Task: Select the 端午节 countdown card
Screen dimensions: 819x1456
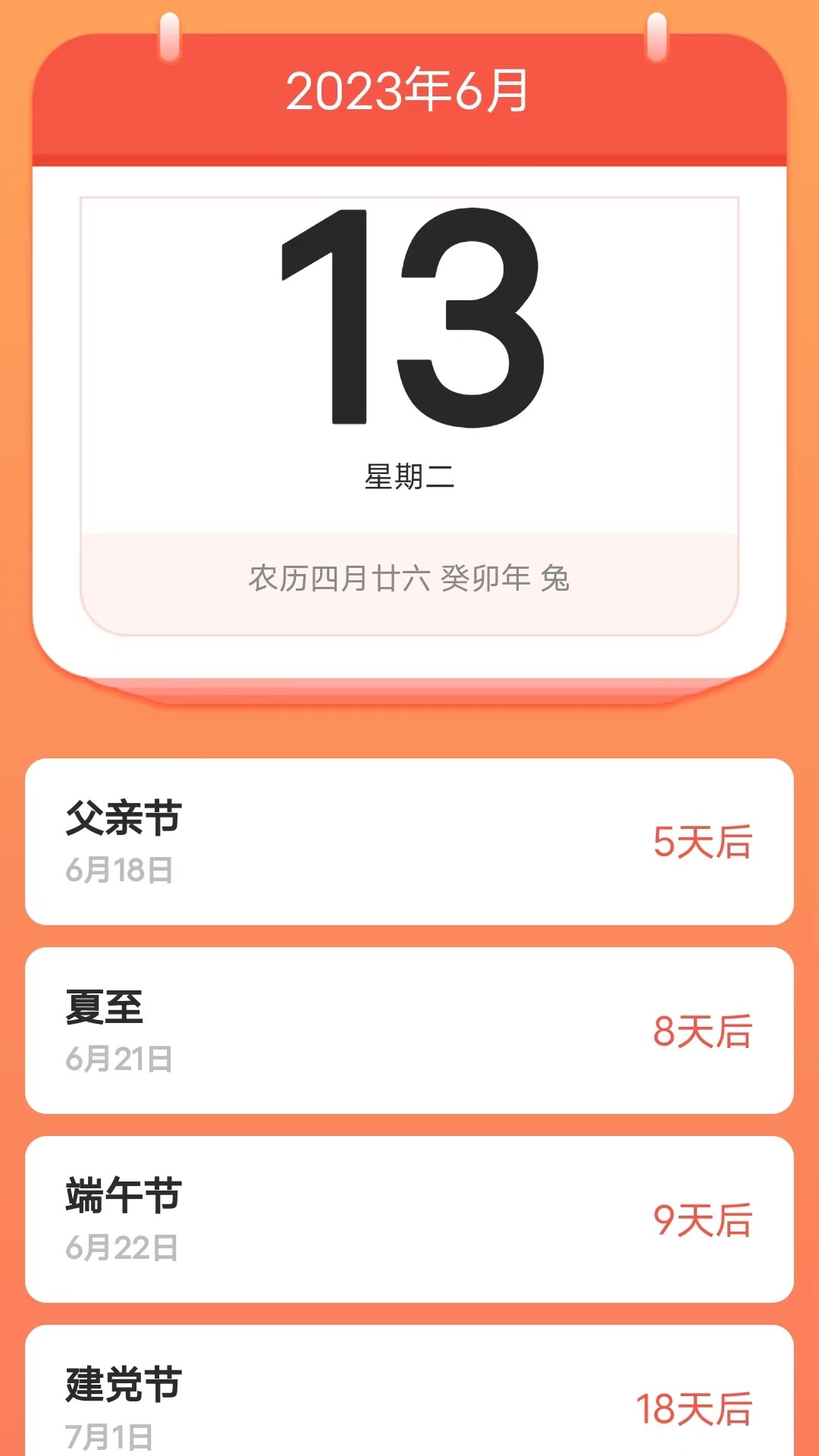Action: tap(409, 1219)
